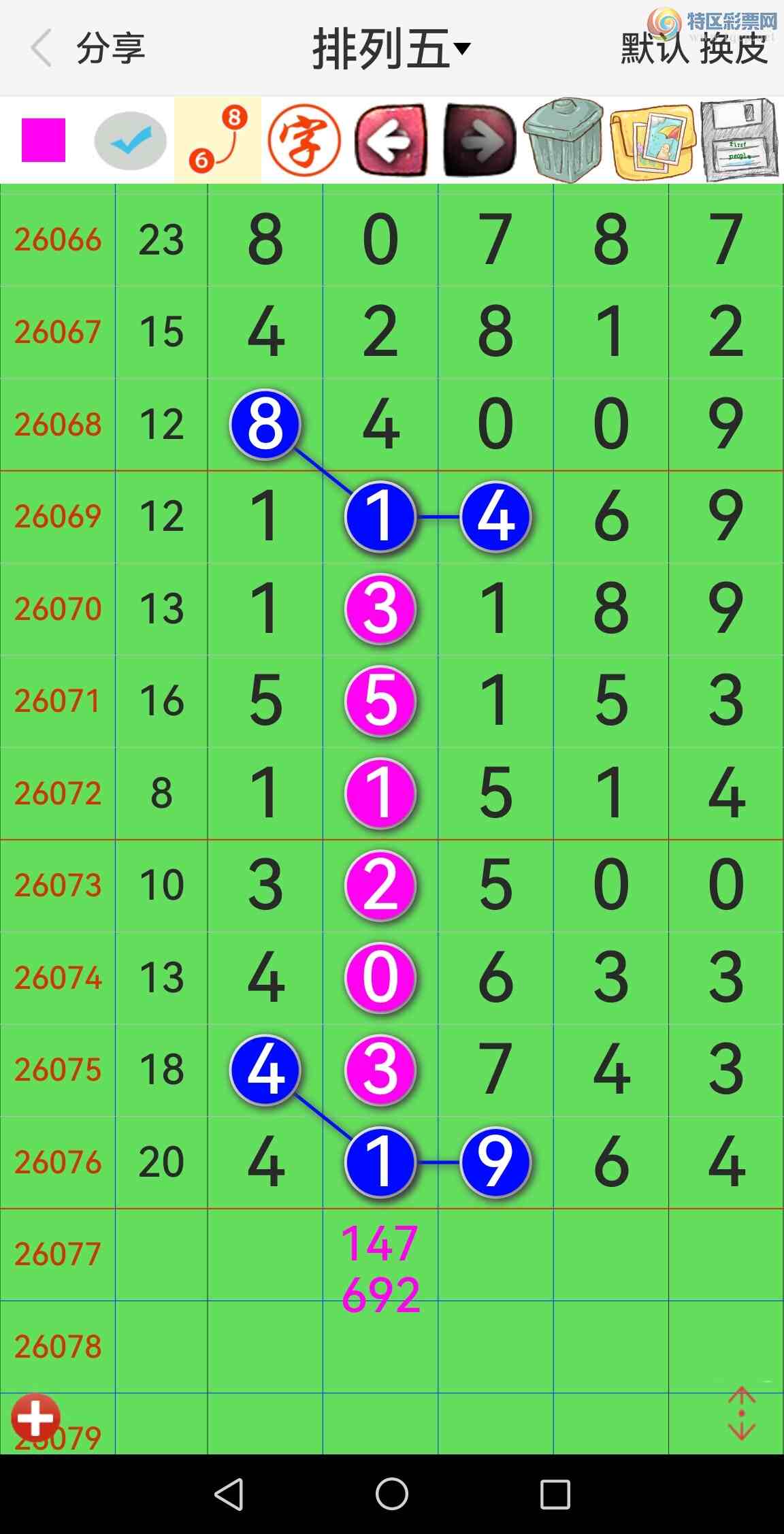Select the magenta color swatch
Viewport: 784px width, 1534px height.
44,140
